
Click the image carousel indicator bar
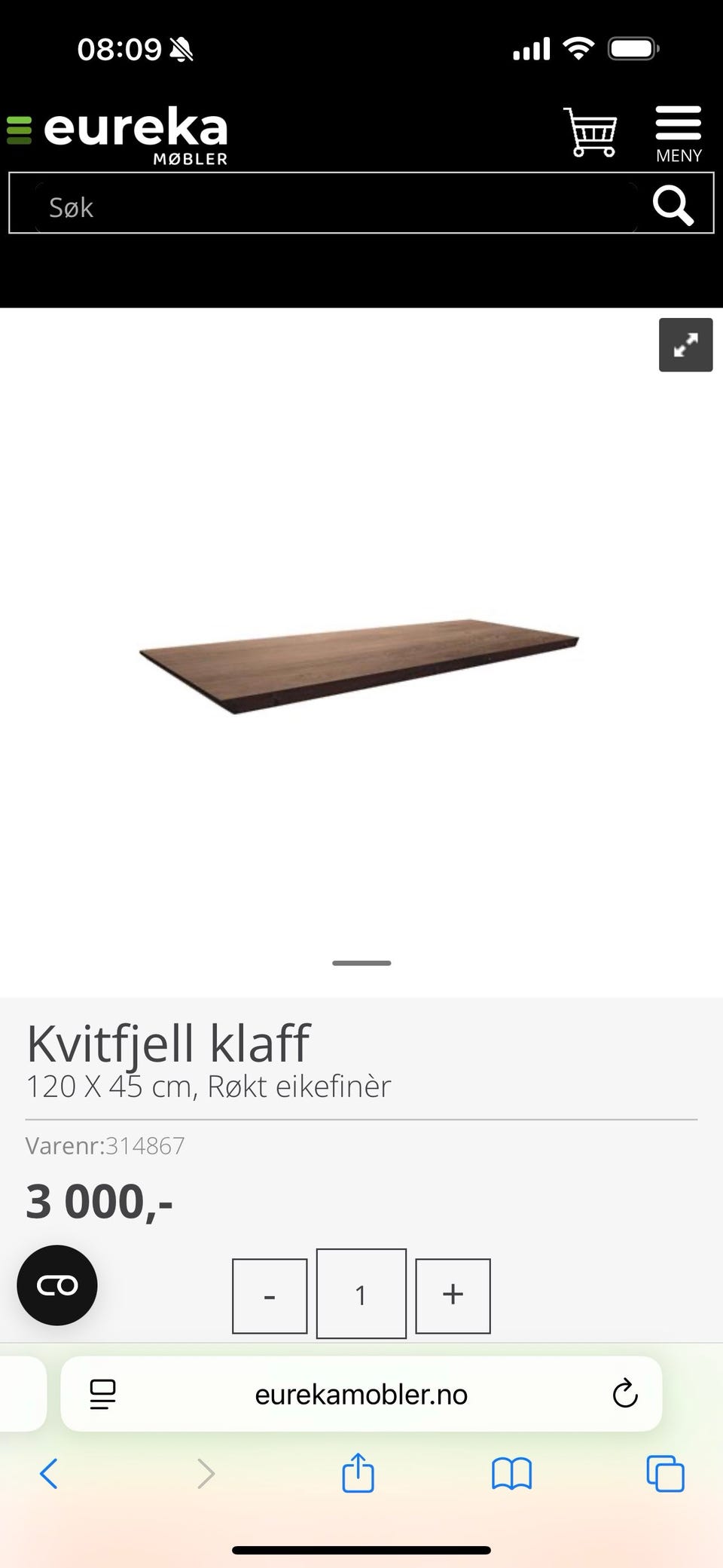tap(361, 962)
